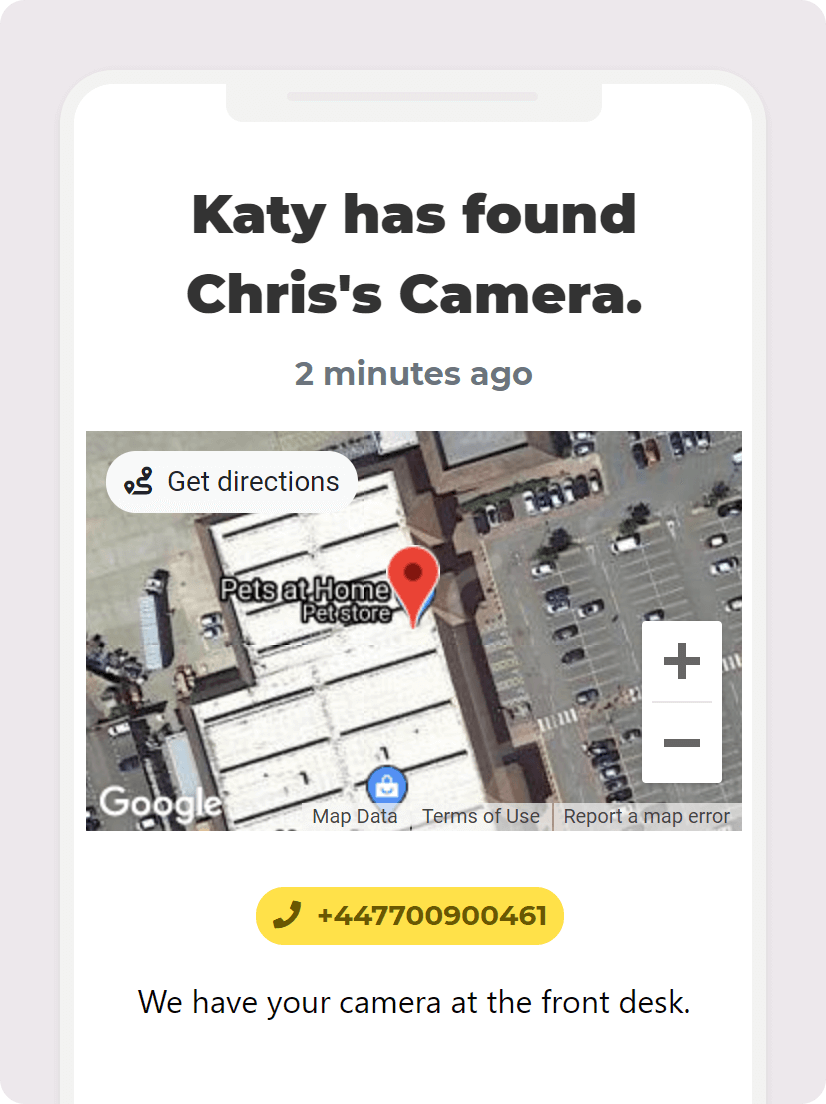Tap the Map Data link
This screenshot has width=826, height=1104.
coord(354,816)
